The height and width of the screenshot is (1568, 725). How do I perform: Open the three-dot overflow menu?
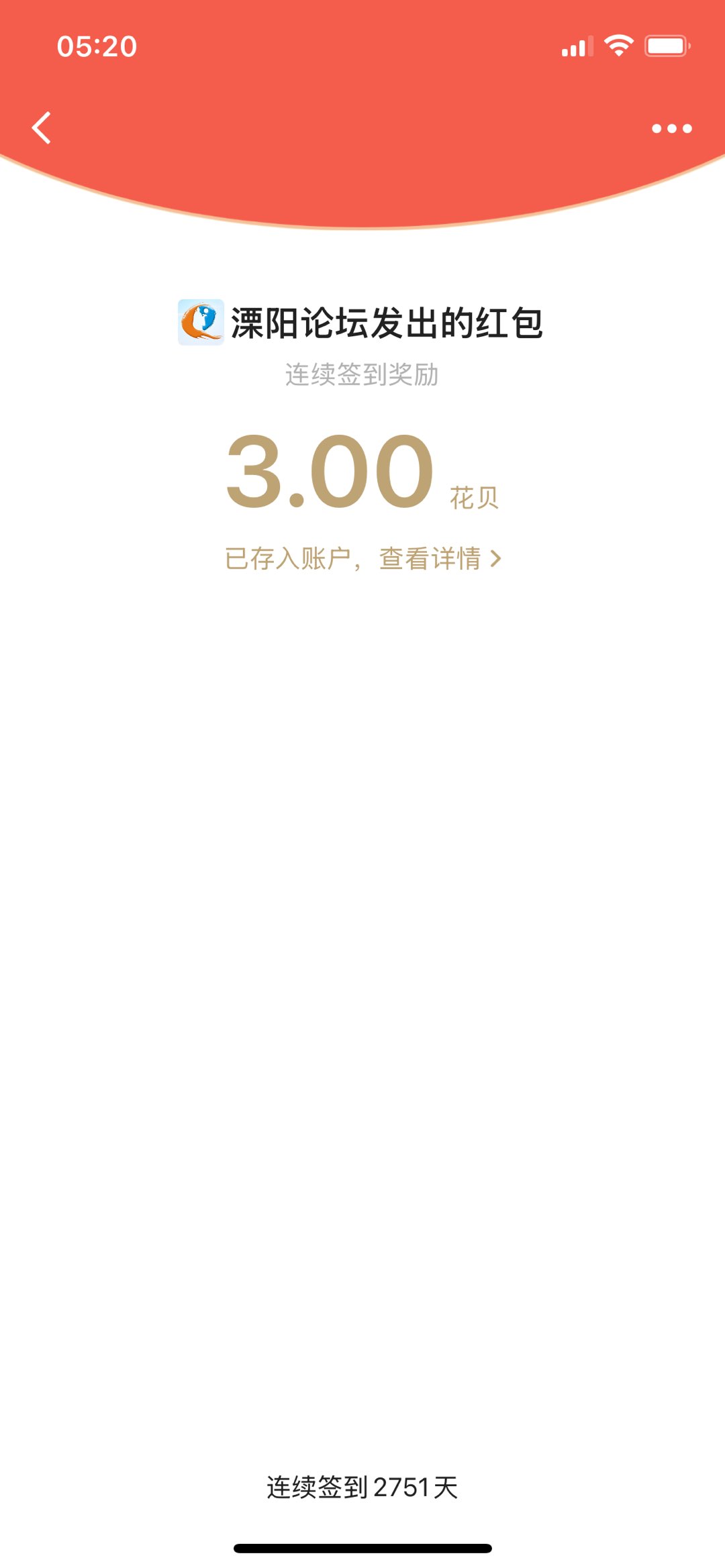tap(671, 128)
